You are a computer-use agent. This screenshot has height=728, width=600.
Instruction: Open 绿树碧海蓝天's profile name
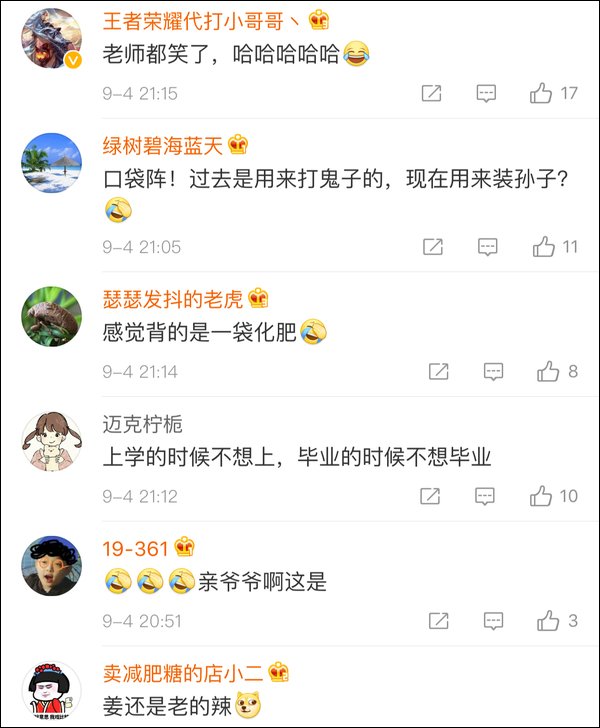(163, 146)
